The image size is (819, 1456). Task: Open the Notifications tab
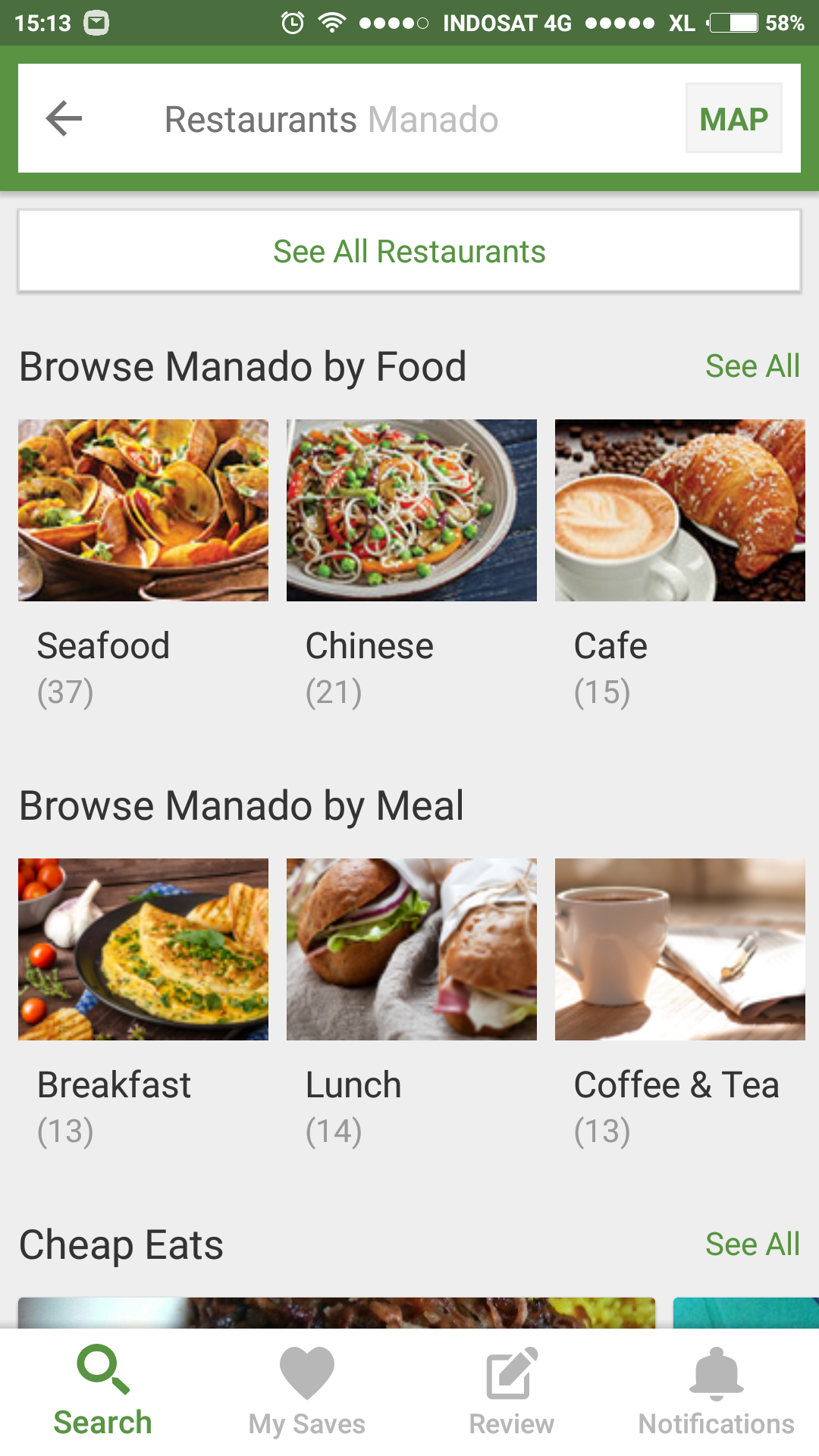click(x=716, y=1392)
